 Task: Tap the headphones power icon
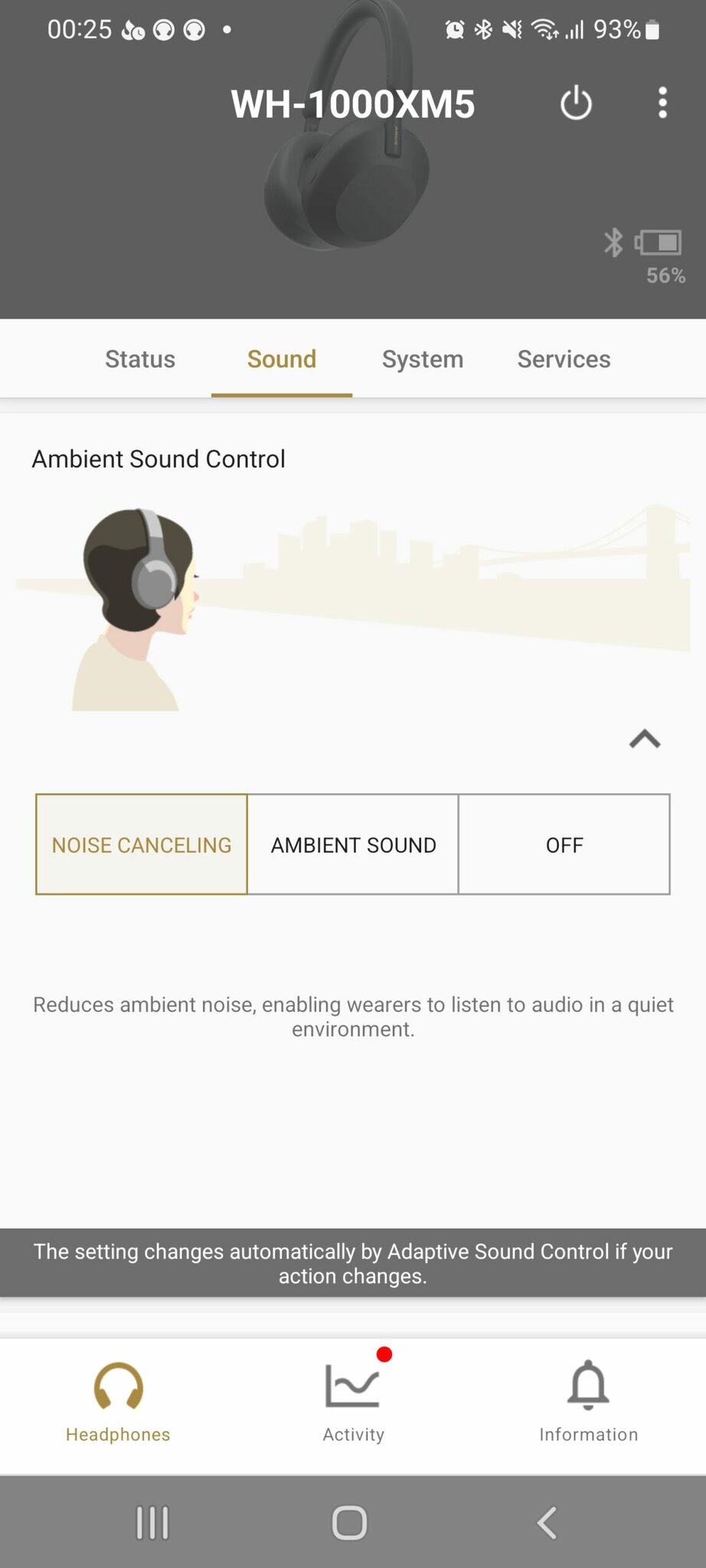coord(576,103)
